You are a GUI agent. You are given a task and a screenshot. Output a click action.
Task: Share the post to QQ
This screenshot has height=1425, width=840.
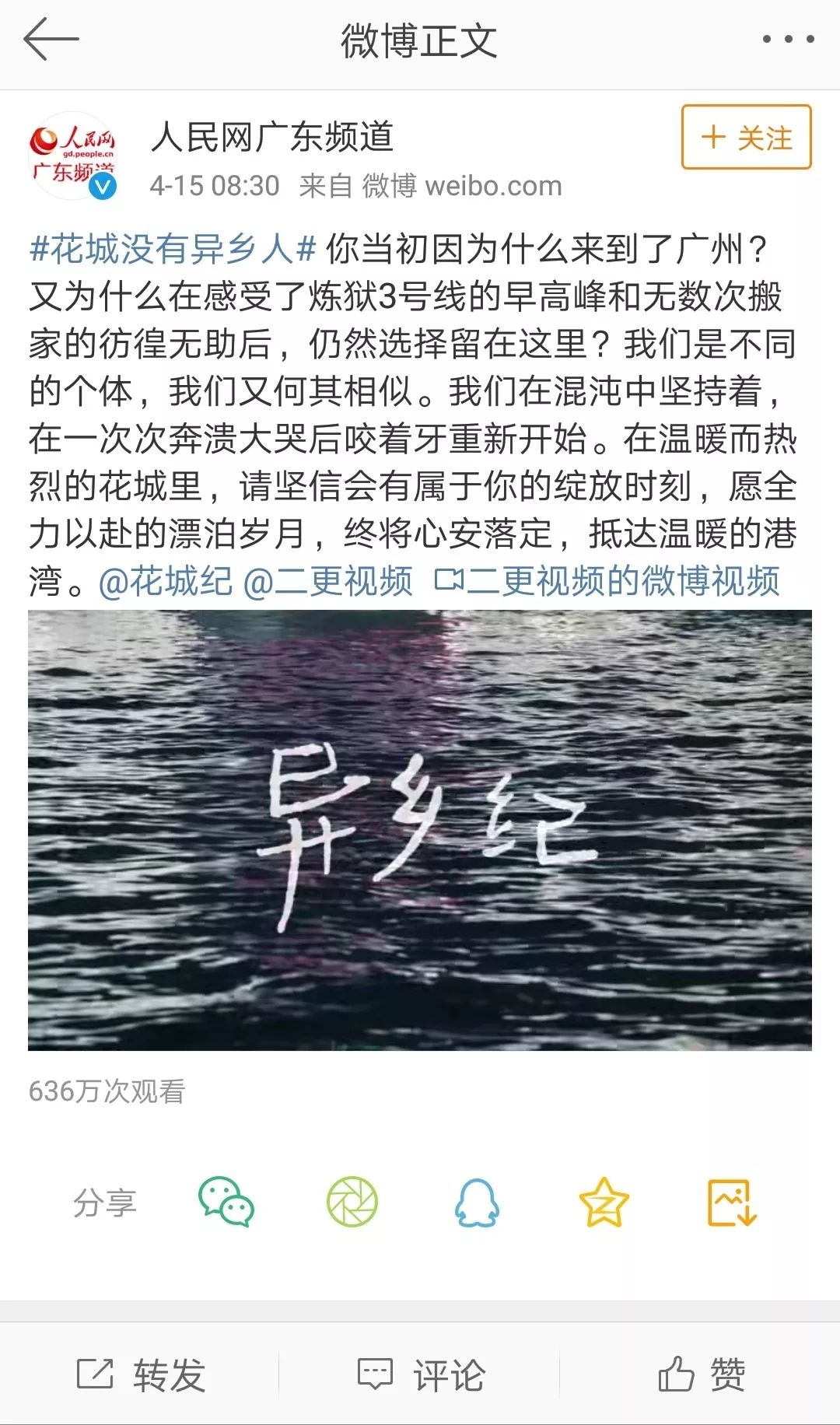pyautogui.click(x=477, y=1202)
